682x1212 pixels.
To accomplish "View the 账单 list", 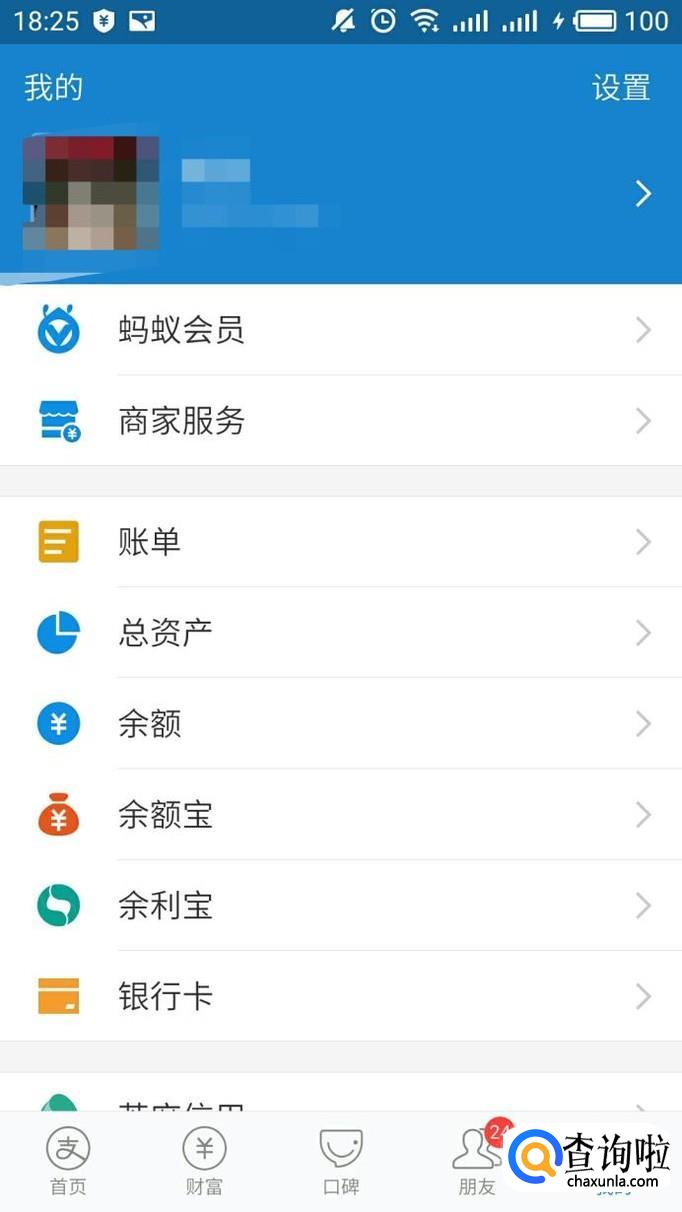I will tap(340, 542).
